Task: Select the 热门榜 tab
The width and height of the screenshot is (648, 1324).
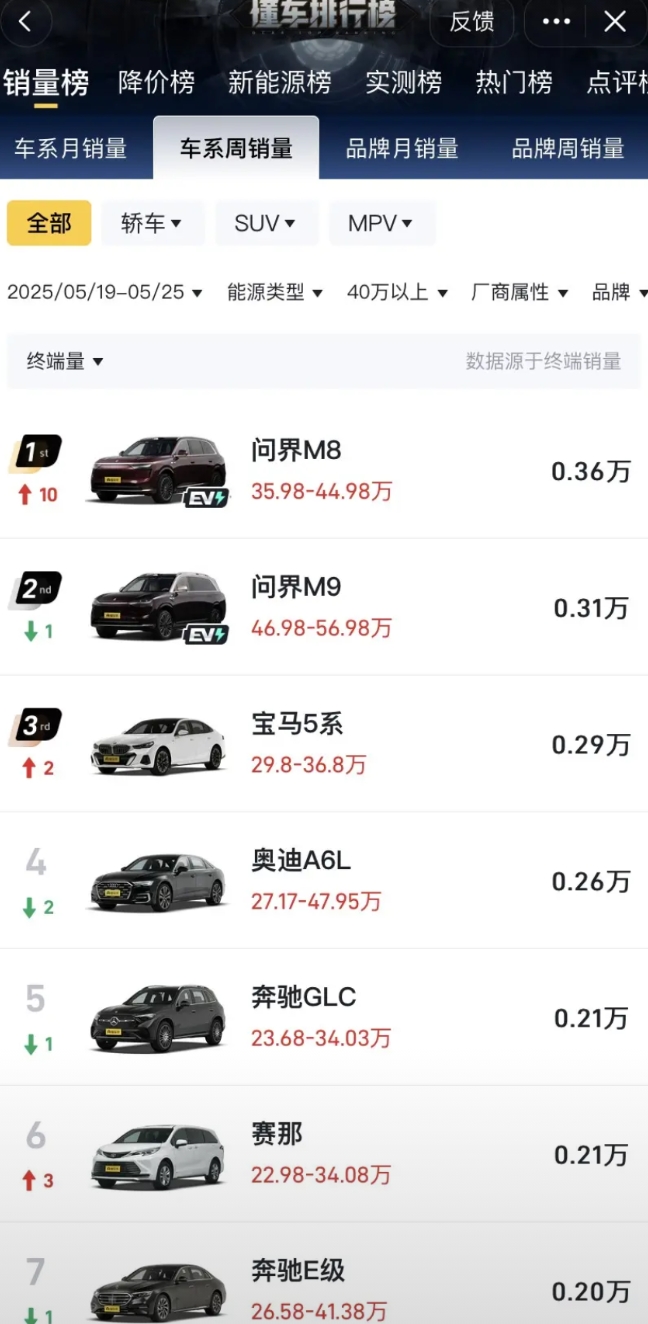Action: [513, 83]
